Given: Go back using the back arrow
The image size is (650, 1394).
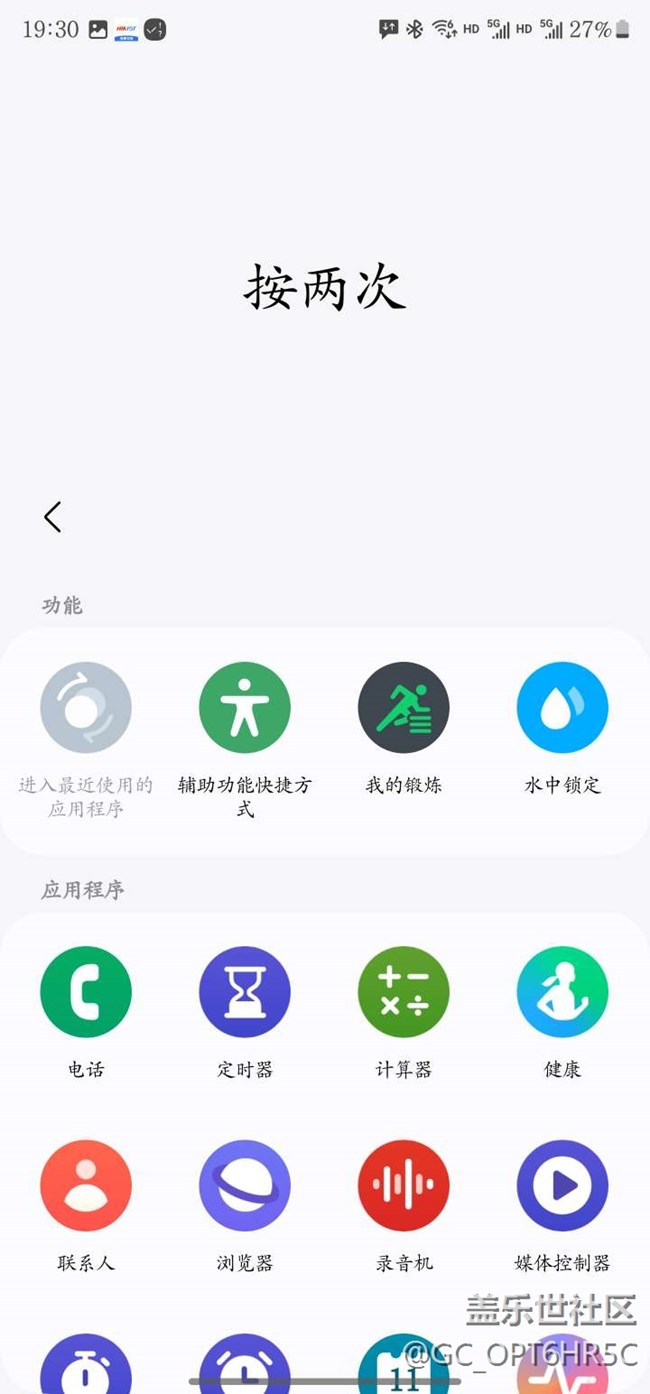Looking at the screenshot, I should tap(53, 517).
